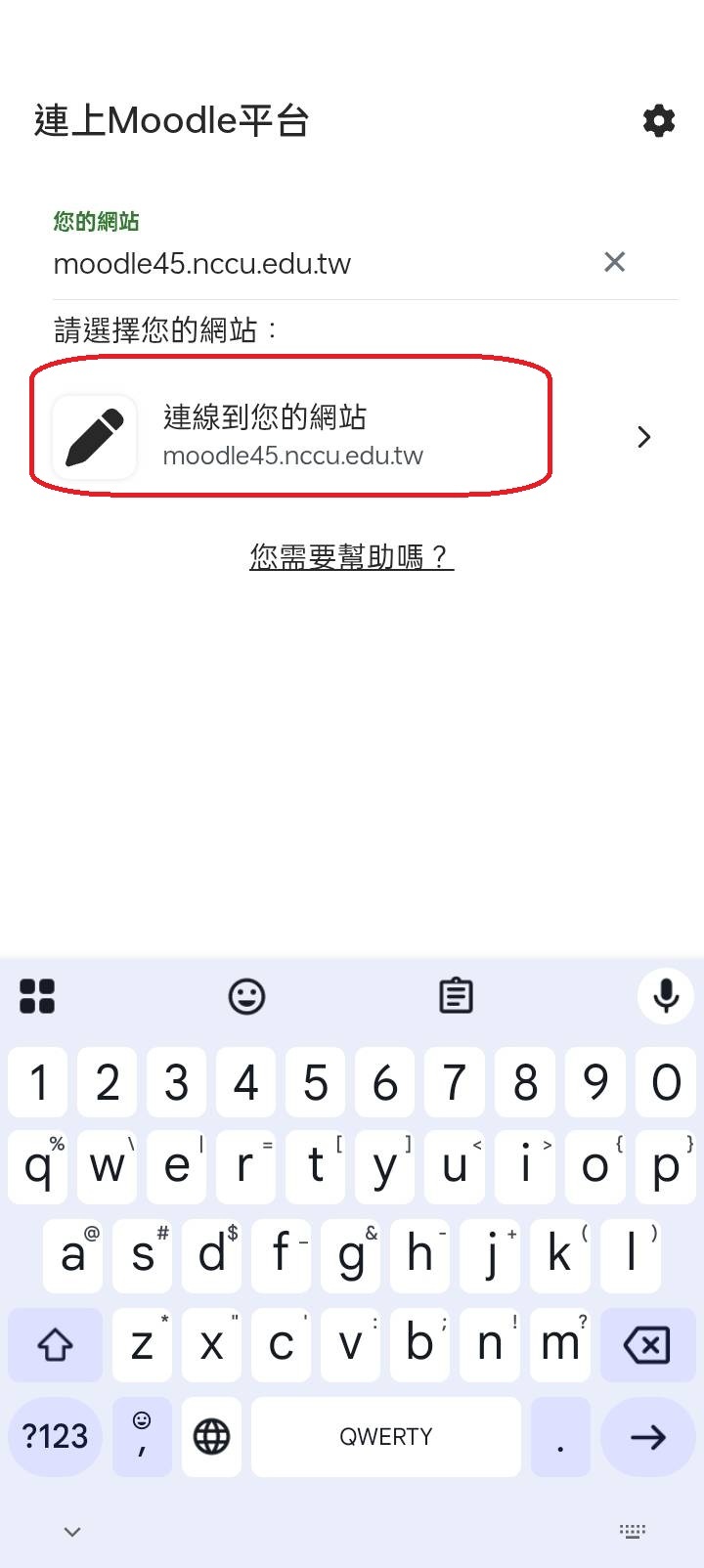Viewport: 704px width, 1568px height.
Task: Open the settings gear icon
Action: pyautogui.click(x=658, y=120)
